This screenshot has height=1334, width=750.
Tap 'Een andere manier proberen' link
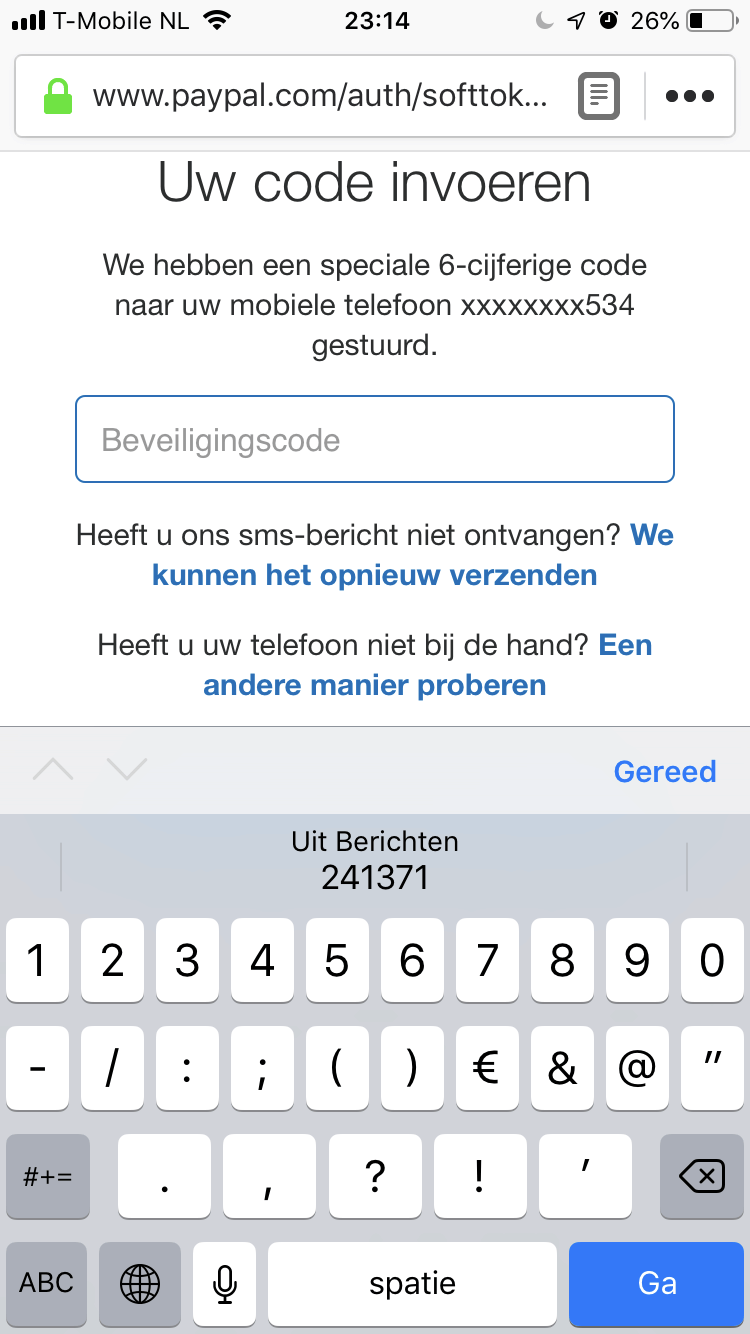pyautogui.click(x=374, y=685)
